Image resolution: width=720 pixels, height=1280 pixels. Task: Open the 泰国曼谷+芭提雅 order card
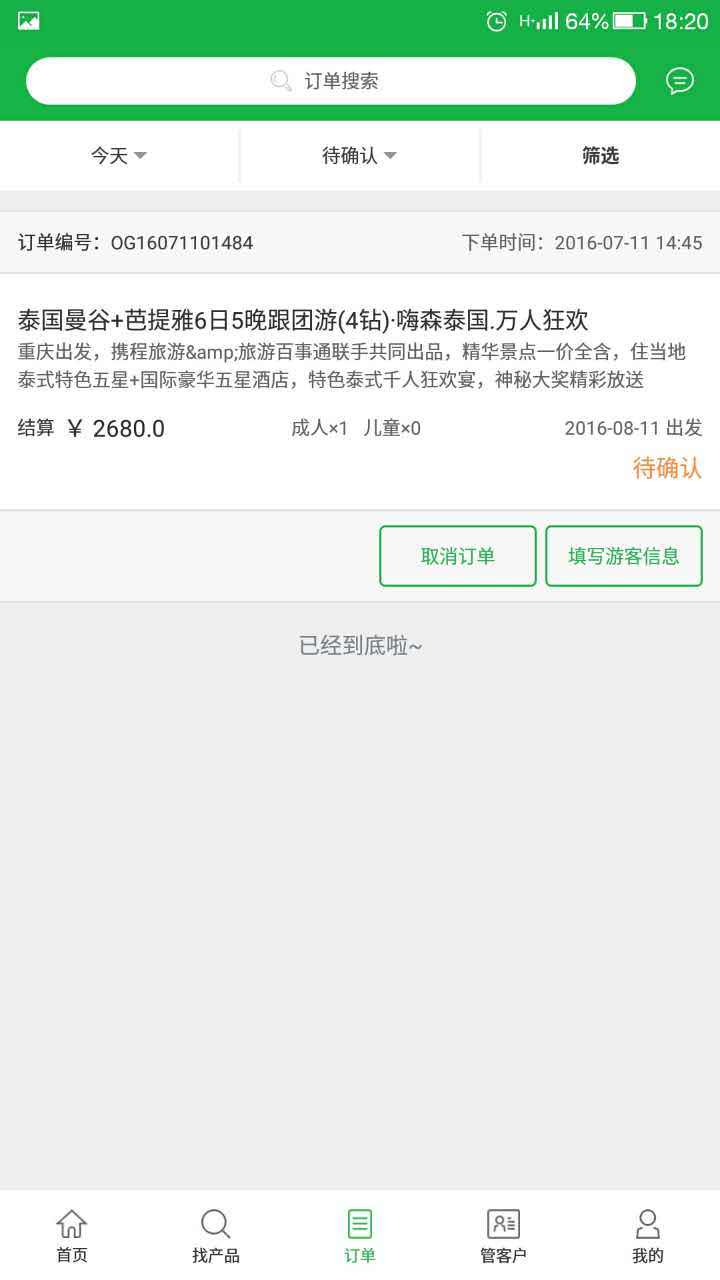point(360,390)
